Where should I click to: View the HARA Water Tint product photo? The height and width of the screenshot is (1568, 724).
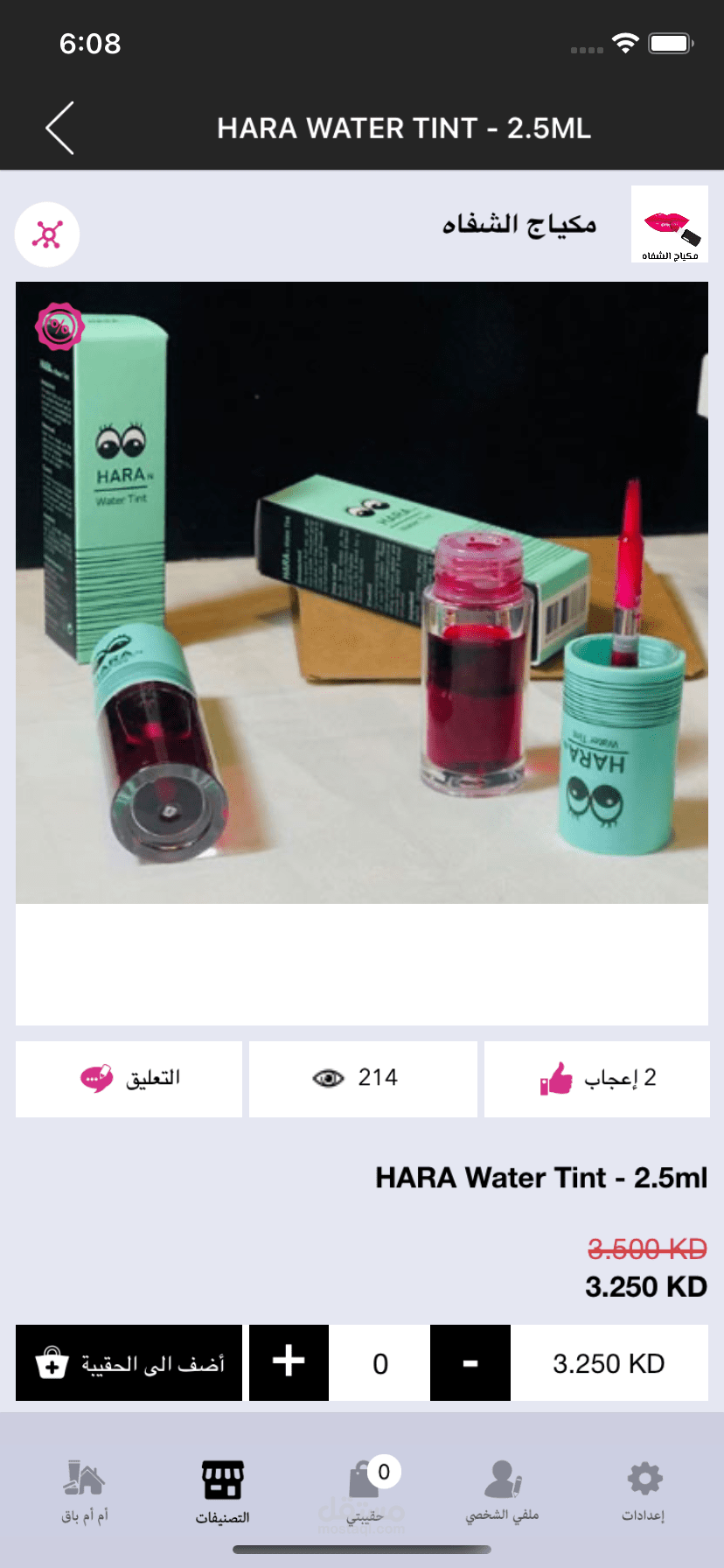tap(362, 592)
